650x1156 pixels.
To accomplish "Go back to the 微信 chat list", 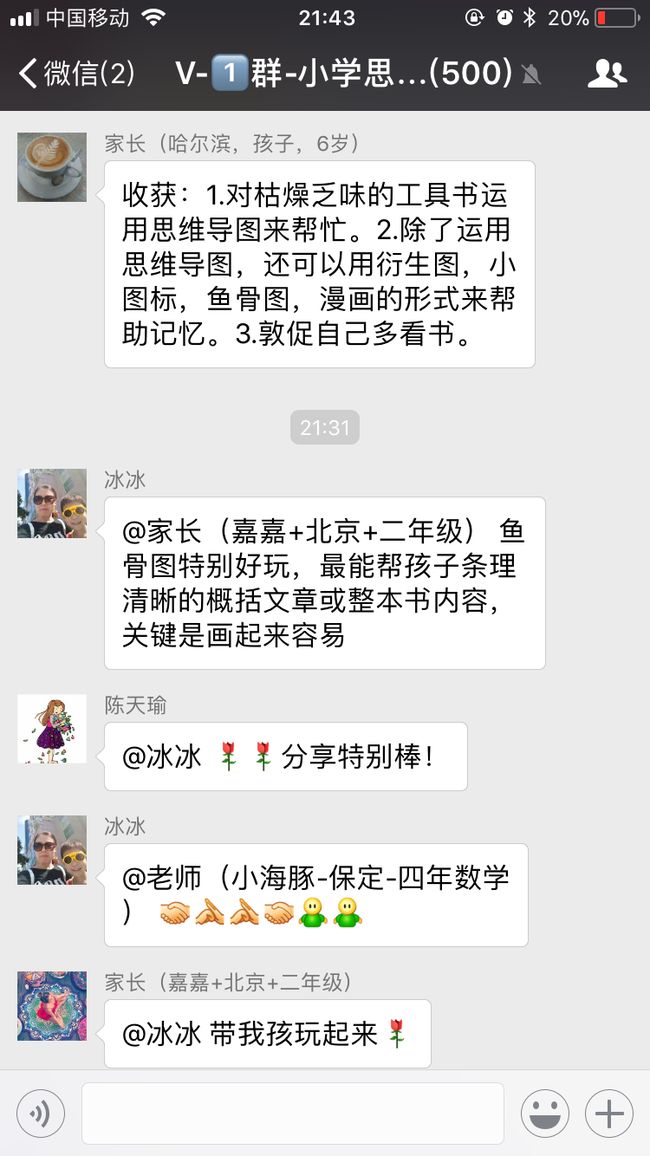I will pyautogui.click(x=77, y=74).
